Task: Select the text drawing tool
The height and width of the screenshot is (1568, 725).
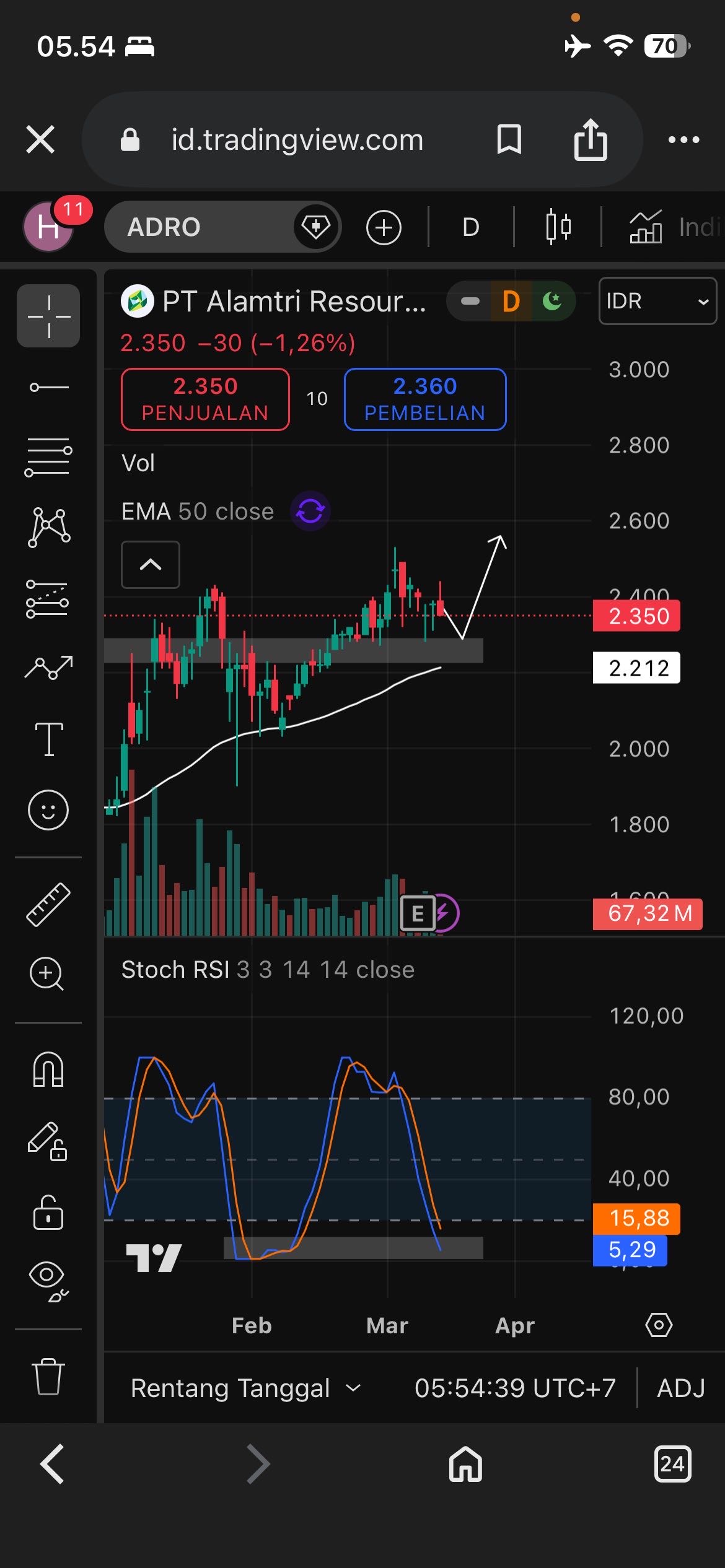Action: 48,739
